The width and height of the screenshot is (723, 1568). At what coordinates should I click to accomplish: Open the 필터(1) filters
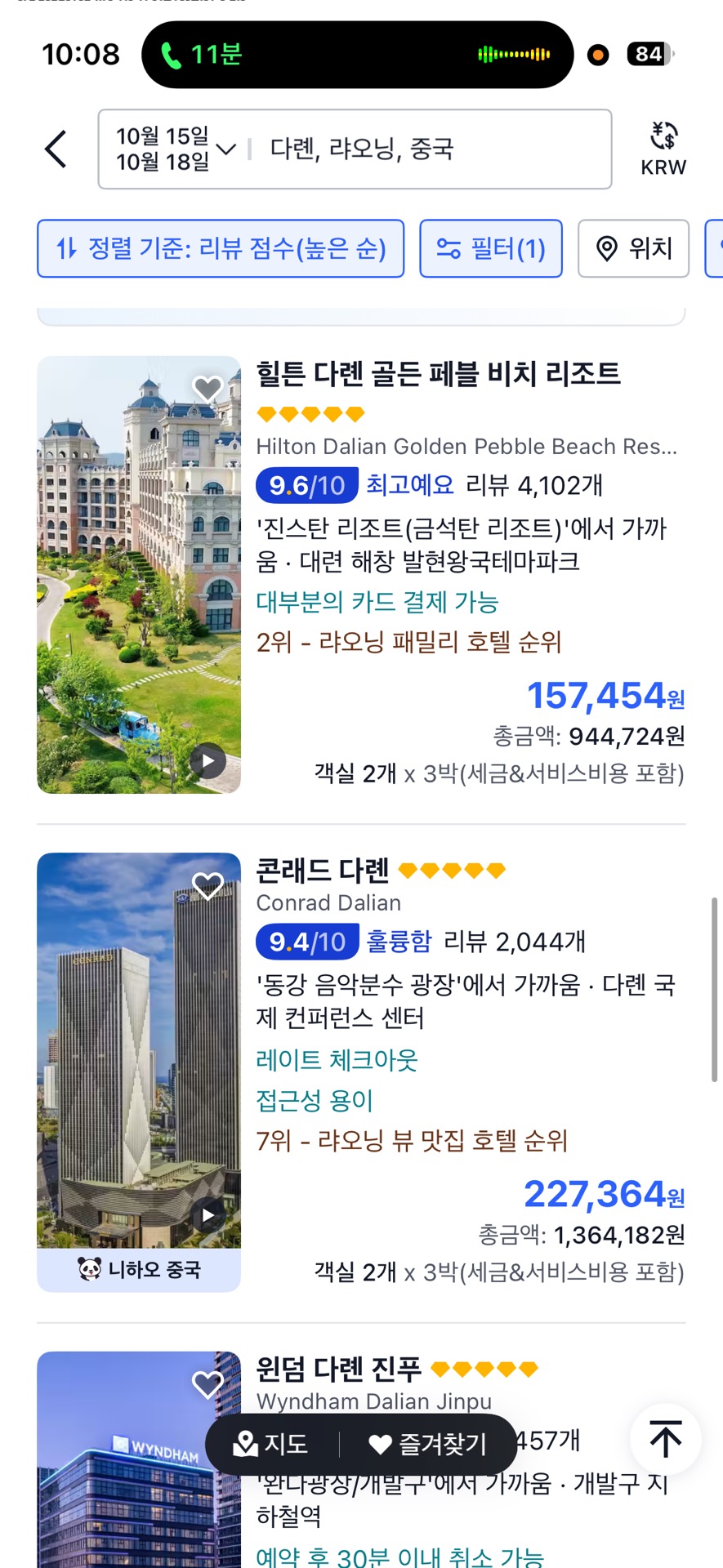(491, 248)
